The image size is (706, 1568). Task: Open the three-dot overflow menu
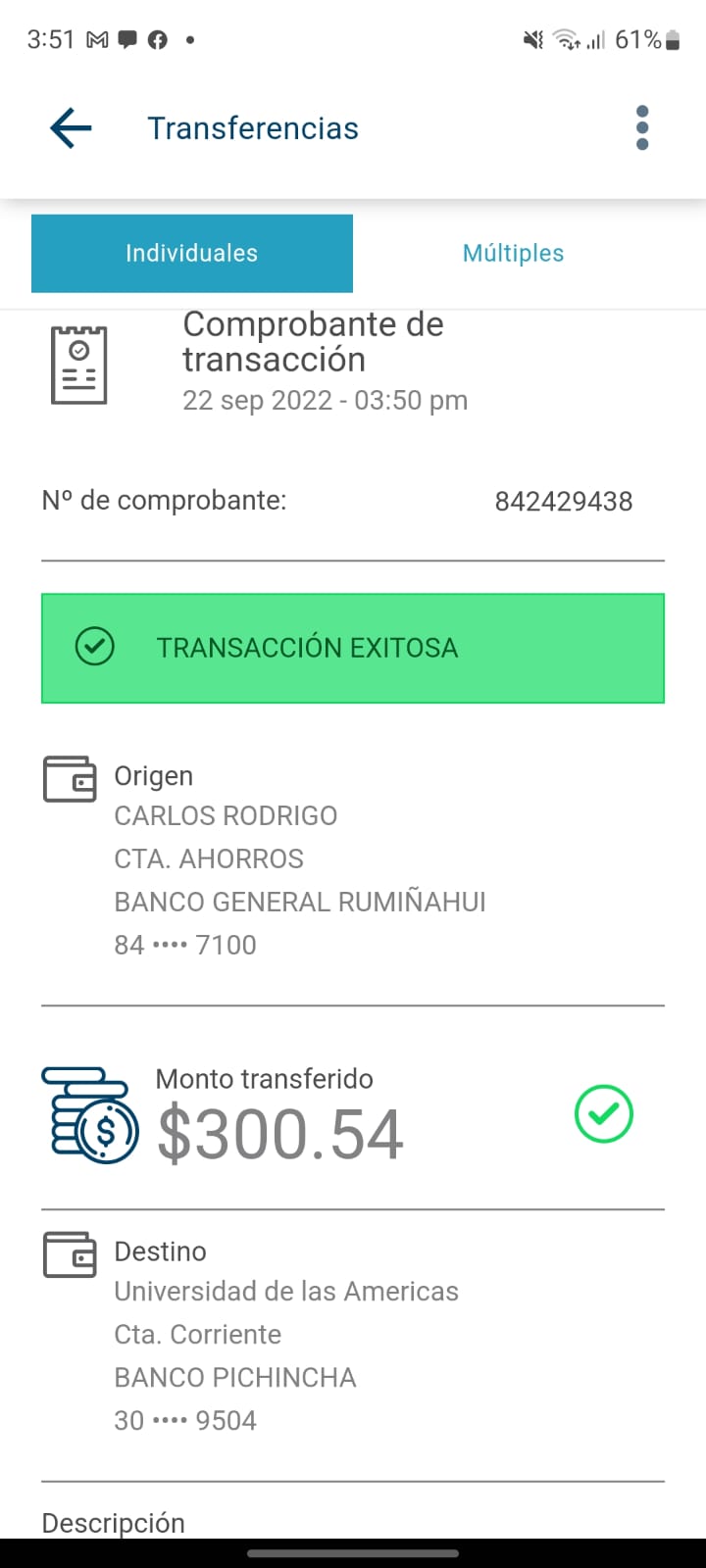[642, 128]
